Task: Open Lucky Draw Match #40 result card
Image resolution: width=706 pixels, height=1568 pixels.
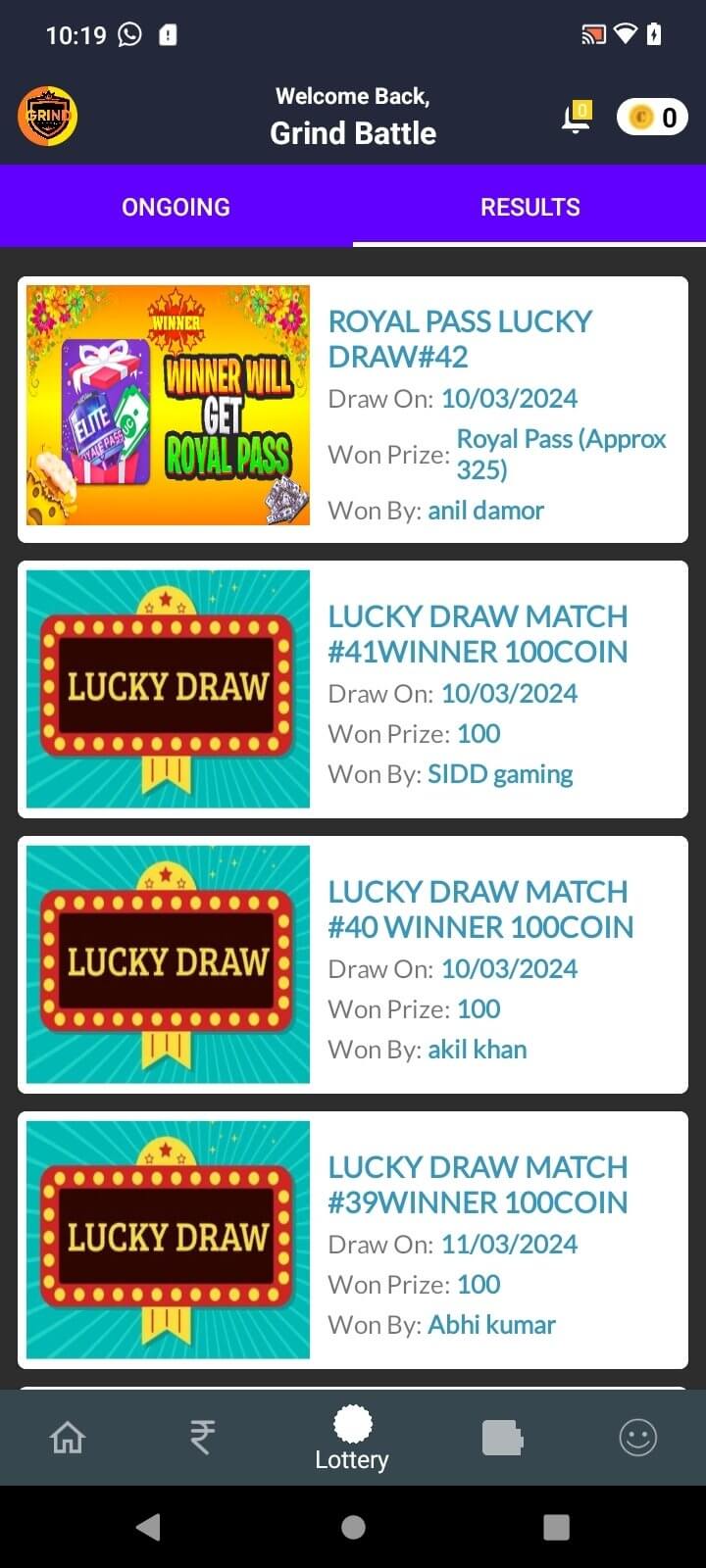Action: coord(353,964)
